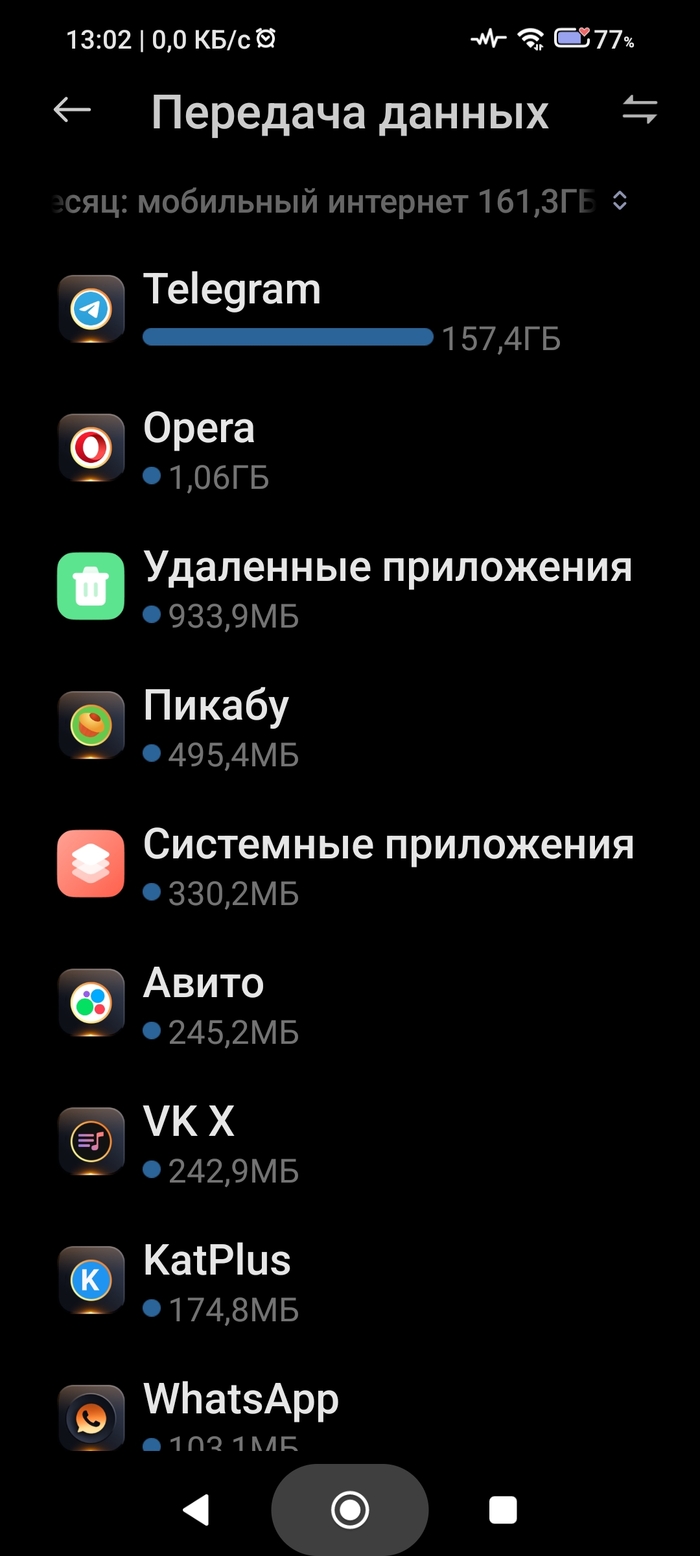Open the sort and filter swap icon
This screenshot has height=1556, width=700.
pos(639,110)
